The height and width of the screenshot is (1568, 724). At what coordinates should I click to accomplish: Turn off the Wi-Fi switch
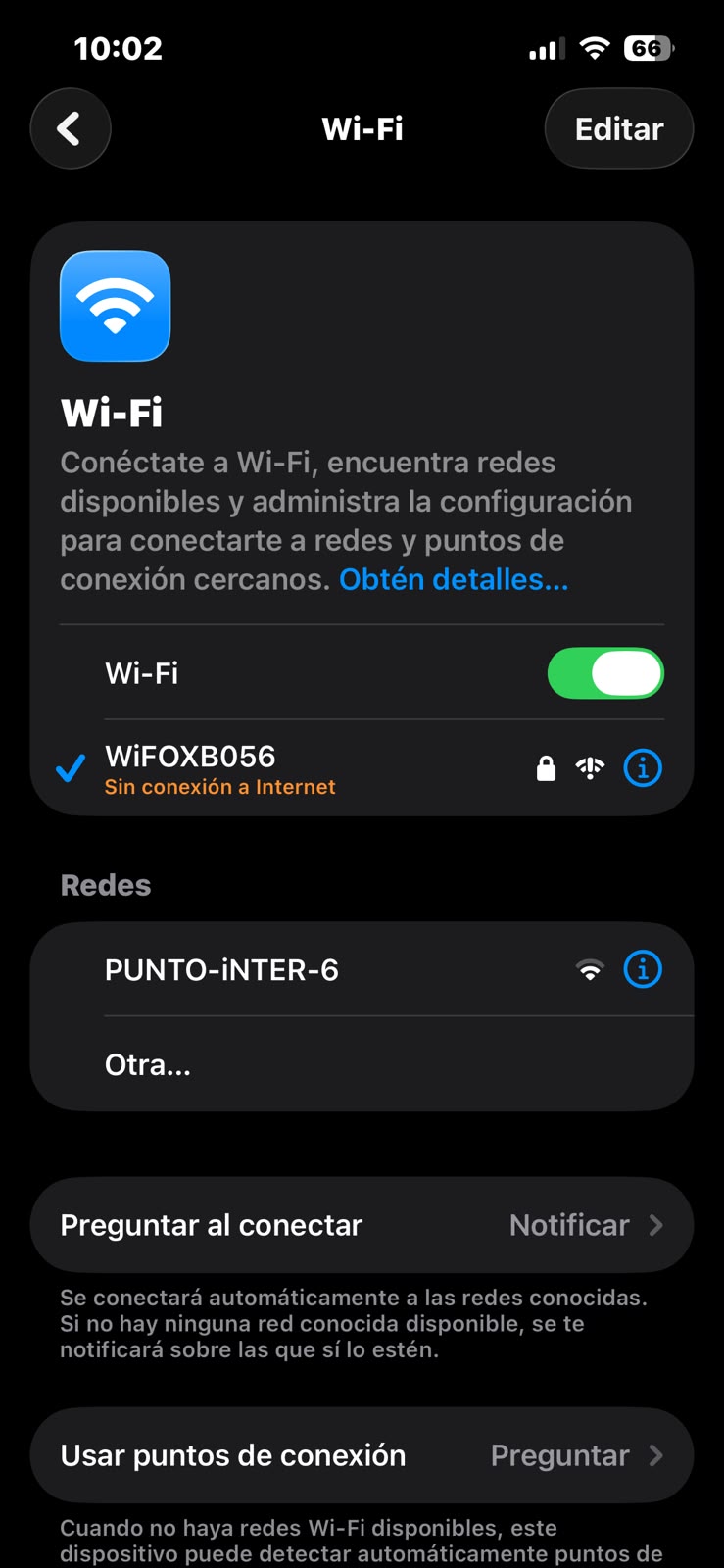[x=605, y=673]
